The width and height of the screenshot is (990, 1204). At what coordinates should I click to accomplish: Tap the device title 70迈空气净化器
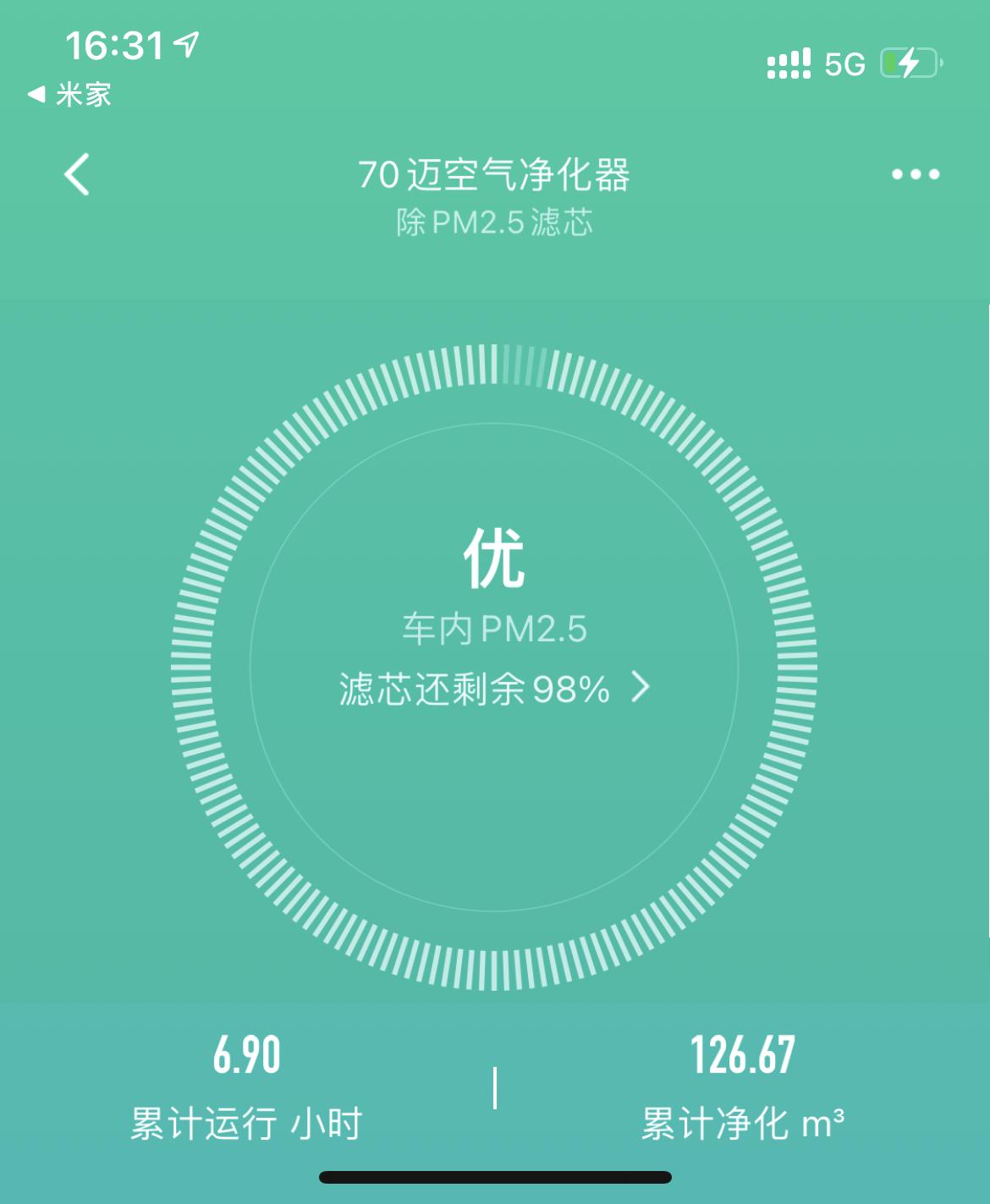coord(494,174)
